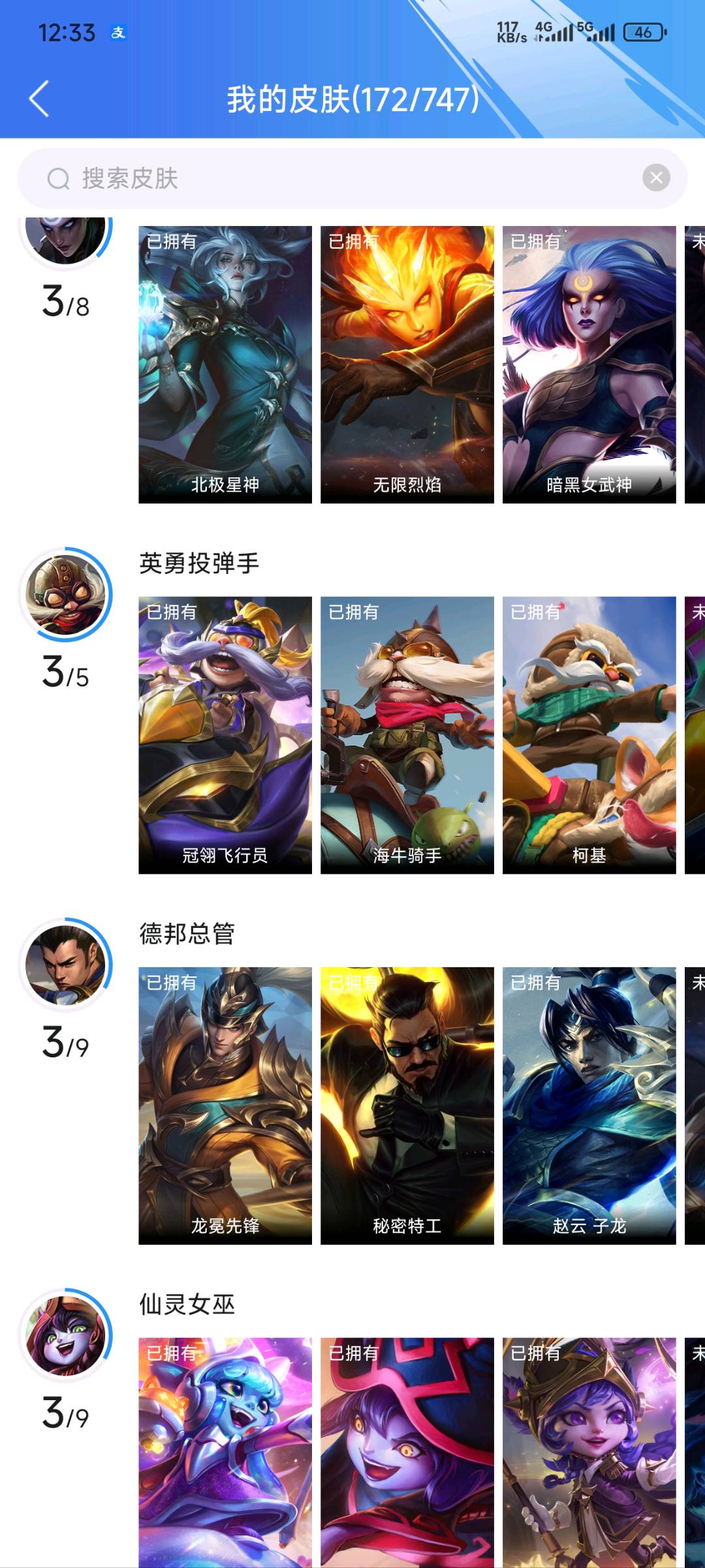Tap the 德邦总管 hero avatar

click(x=65, y=965)
